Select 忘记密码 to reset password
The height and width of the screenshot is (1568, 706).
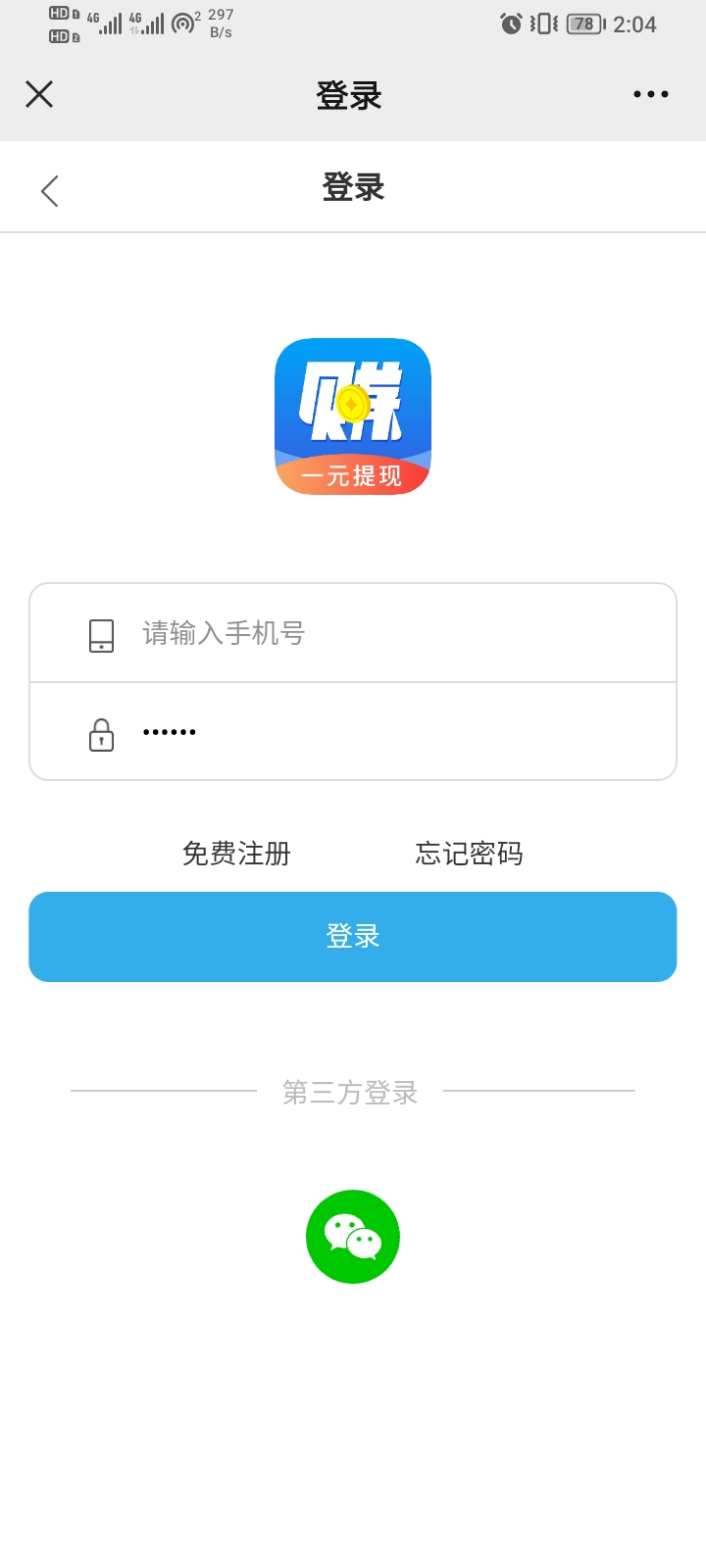click(x=469, y=854)
